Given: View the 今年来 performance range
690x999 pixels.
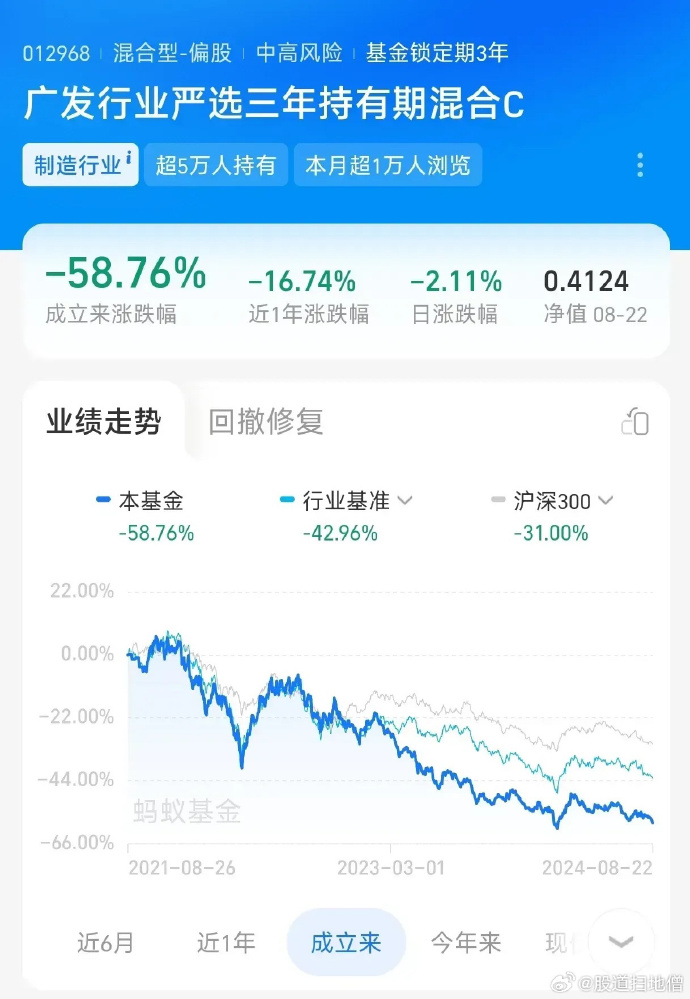Looking at the screenshot, I should [466, 942].
